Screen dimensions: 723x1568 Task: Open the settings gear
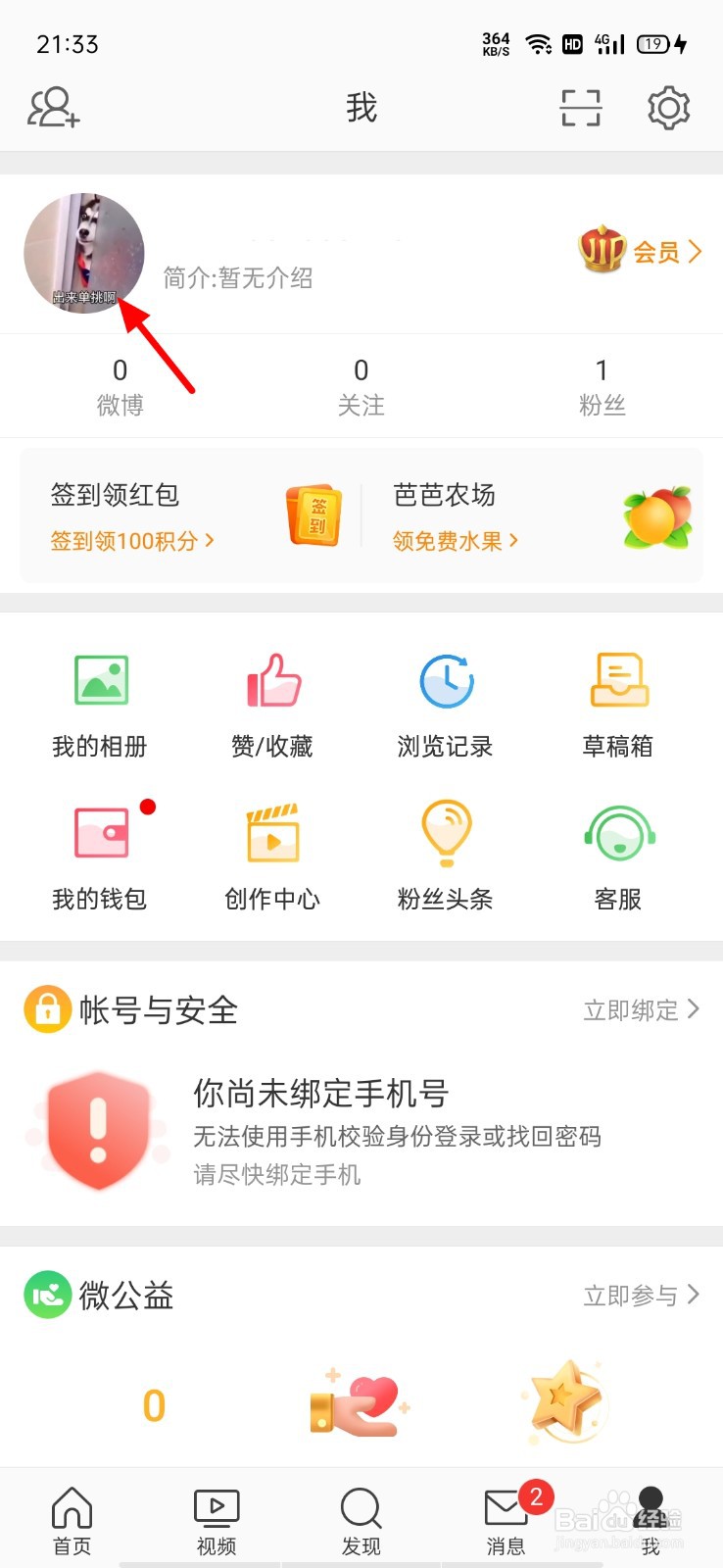point(667,108)
